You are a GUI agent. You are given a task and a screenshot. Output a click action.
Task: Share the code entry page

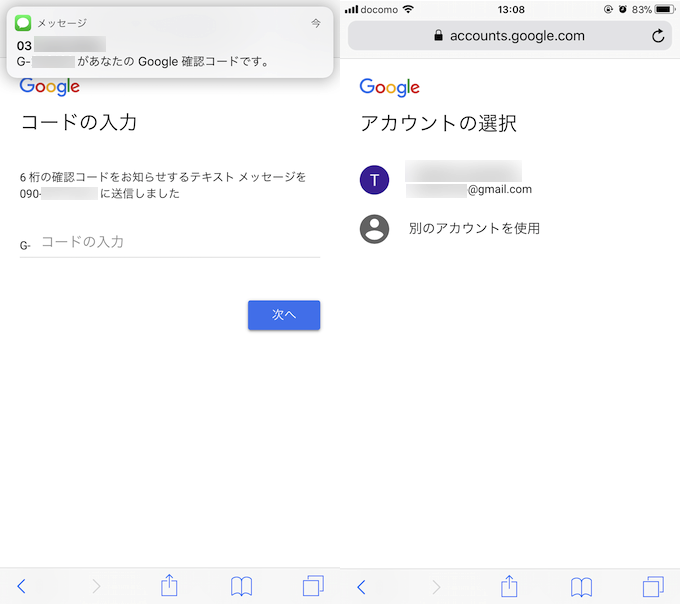point(169,586)
